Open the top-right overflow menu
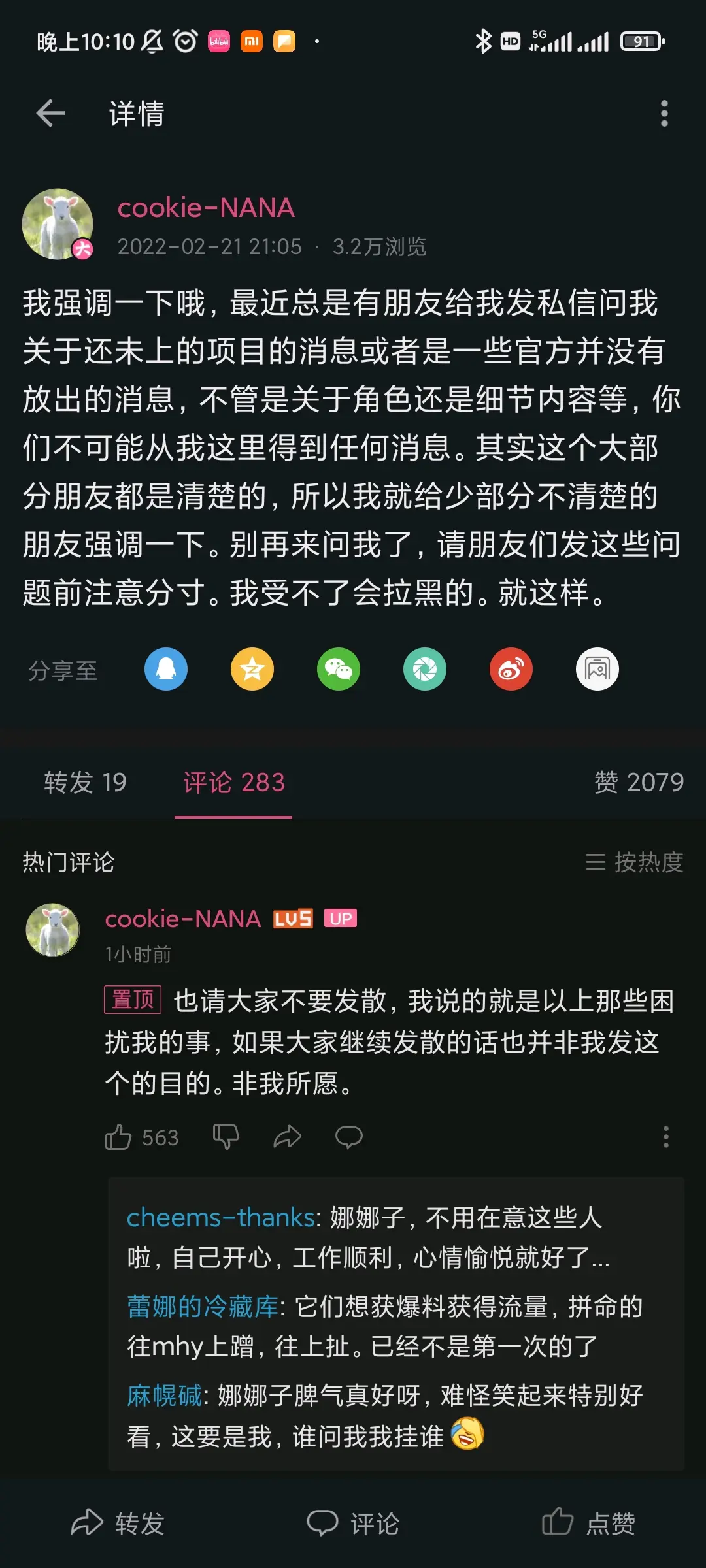Image resolution: width=706 pixels, height=1568 pixels. [x=664, y=113]
